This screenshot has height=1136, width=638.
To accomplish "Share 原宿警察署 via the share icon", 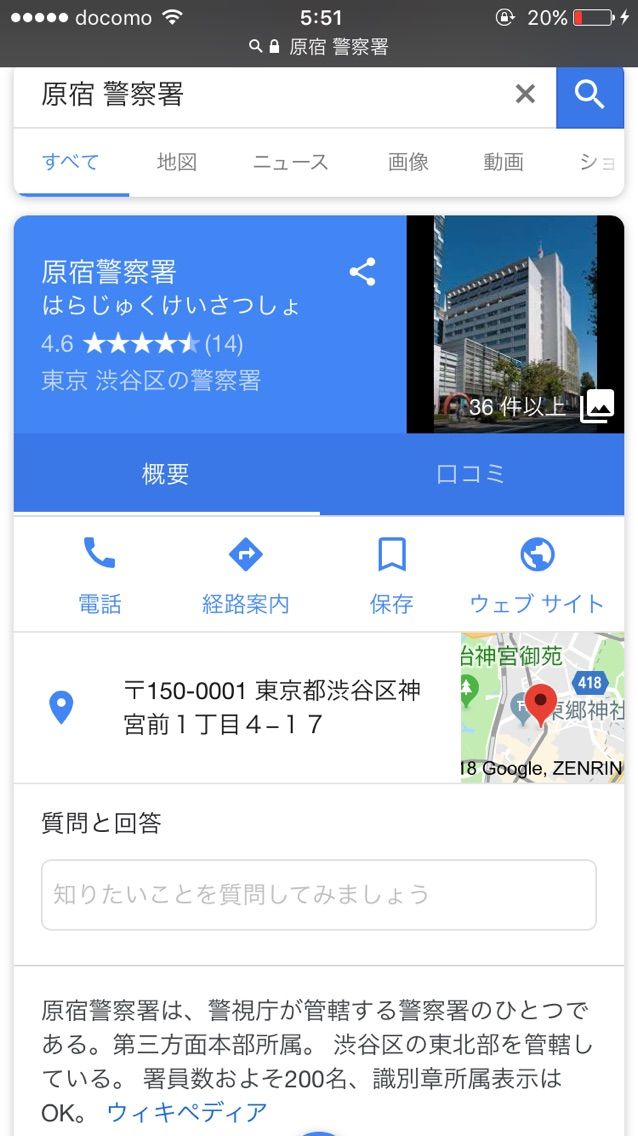I will 362,272.
